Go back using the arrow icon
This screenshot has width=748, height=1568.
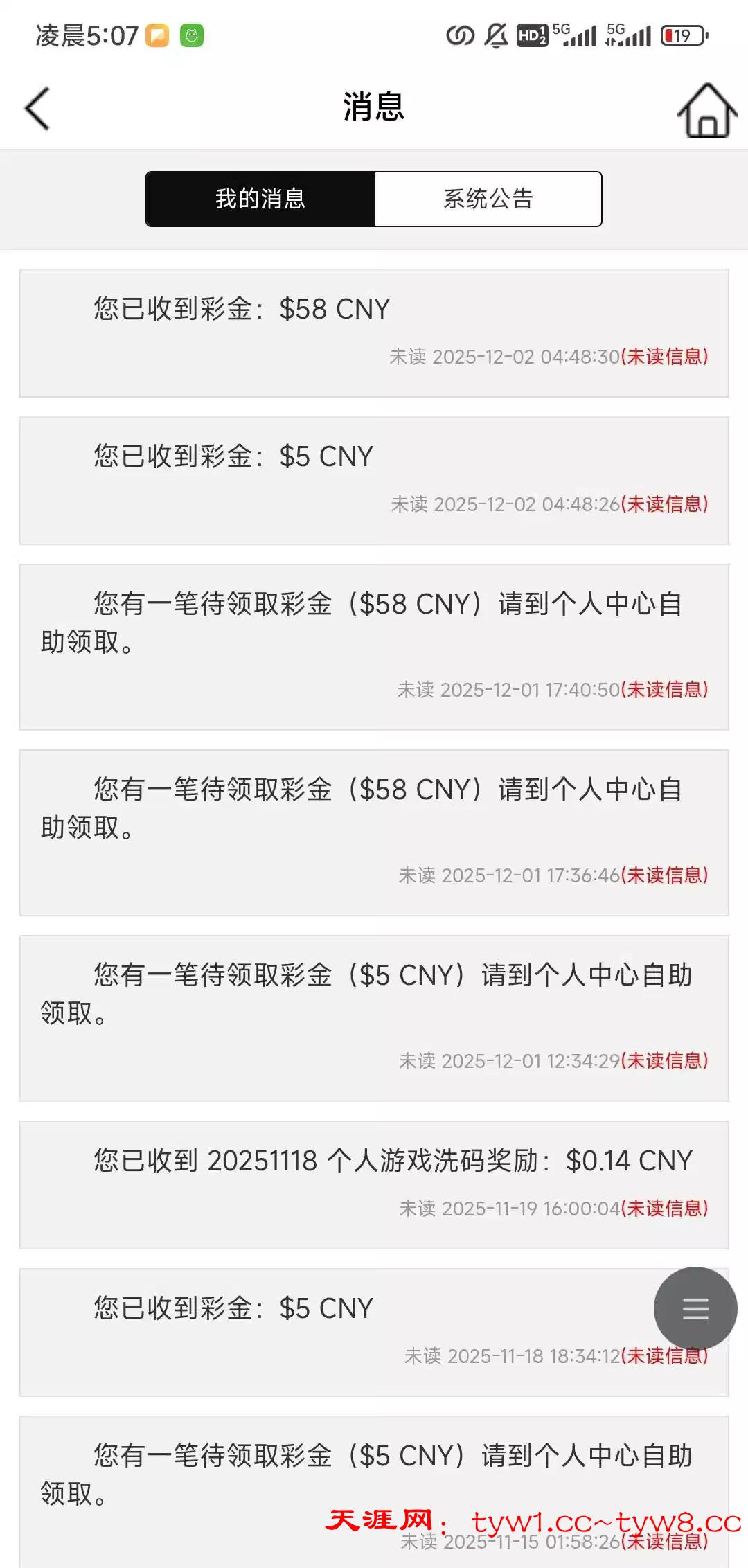(x=38, y=109)
